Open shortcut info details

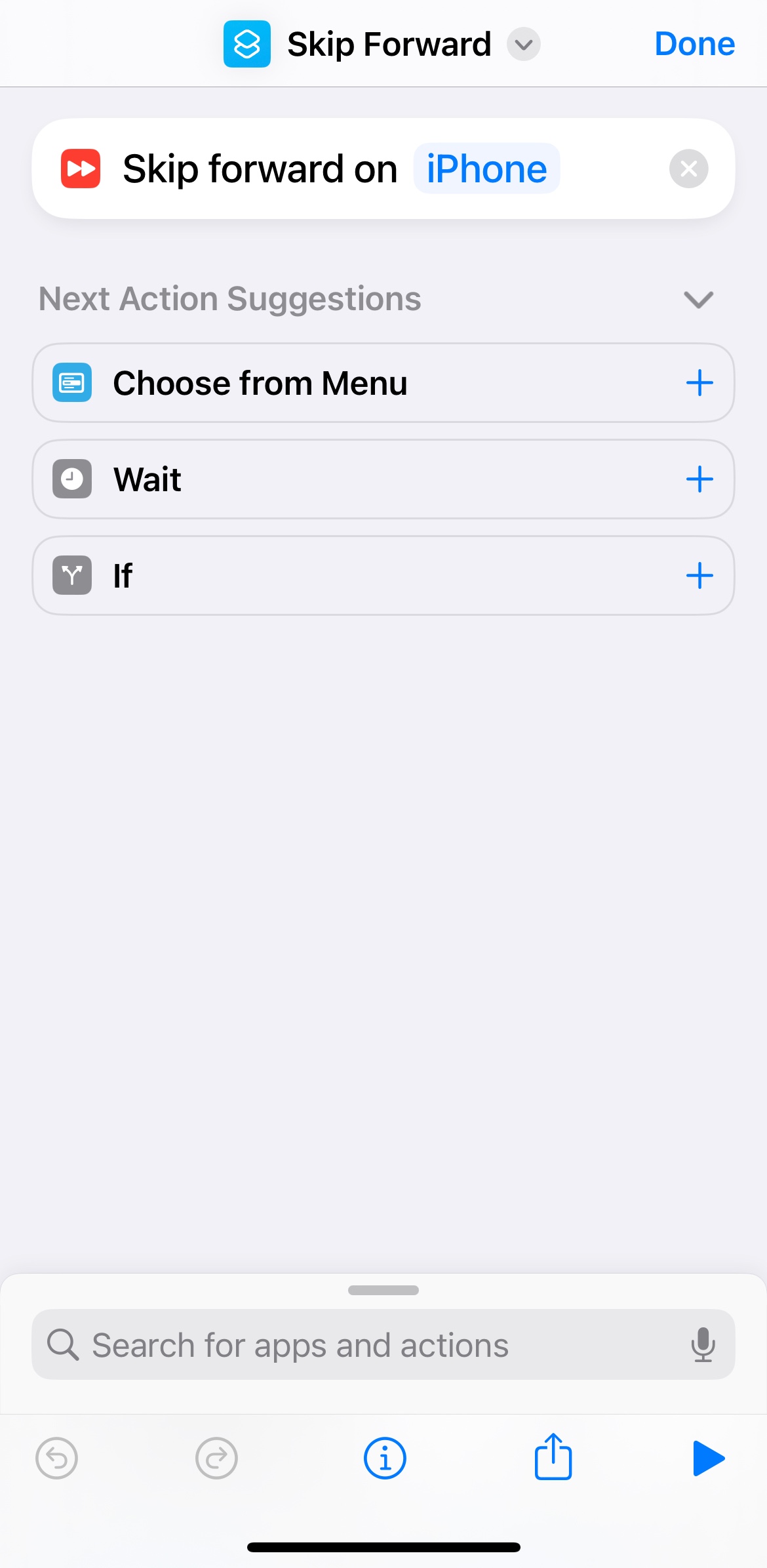[x=385, y=1458]
